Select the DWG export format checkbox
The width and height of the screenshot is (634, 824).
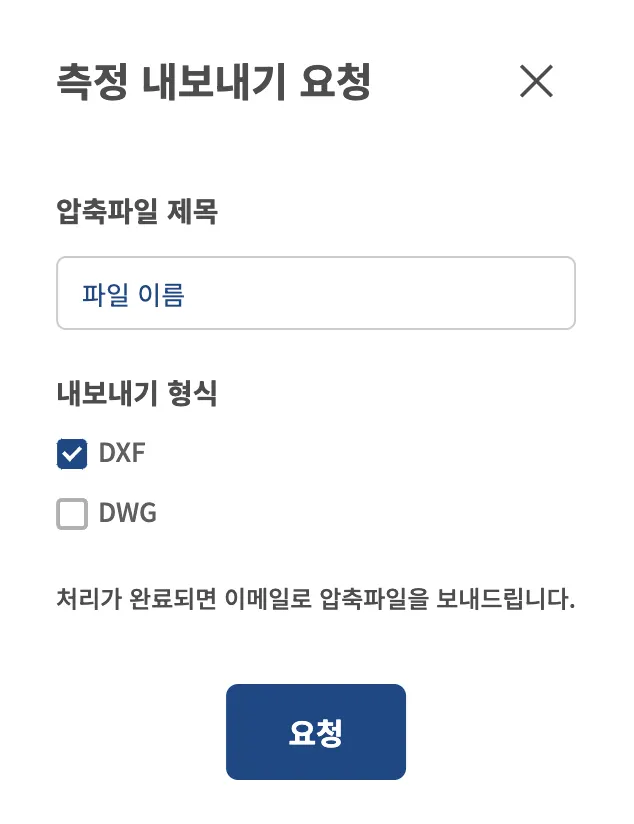(72, 514)
